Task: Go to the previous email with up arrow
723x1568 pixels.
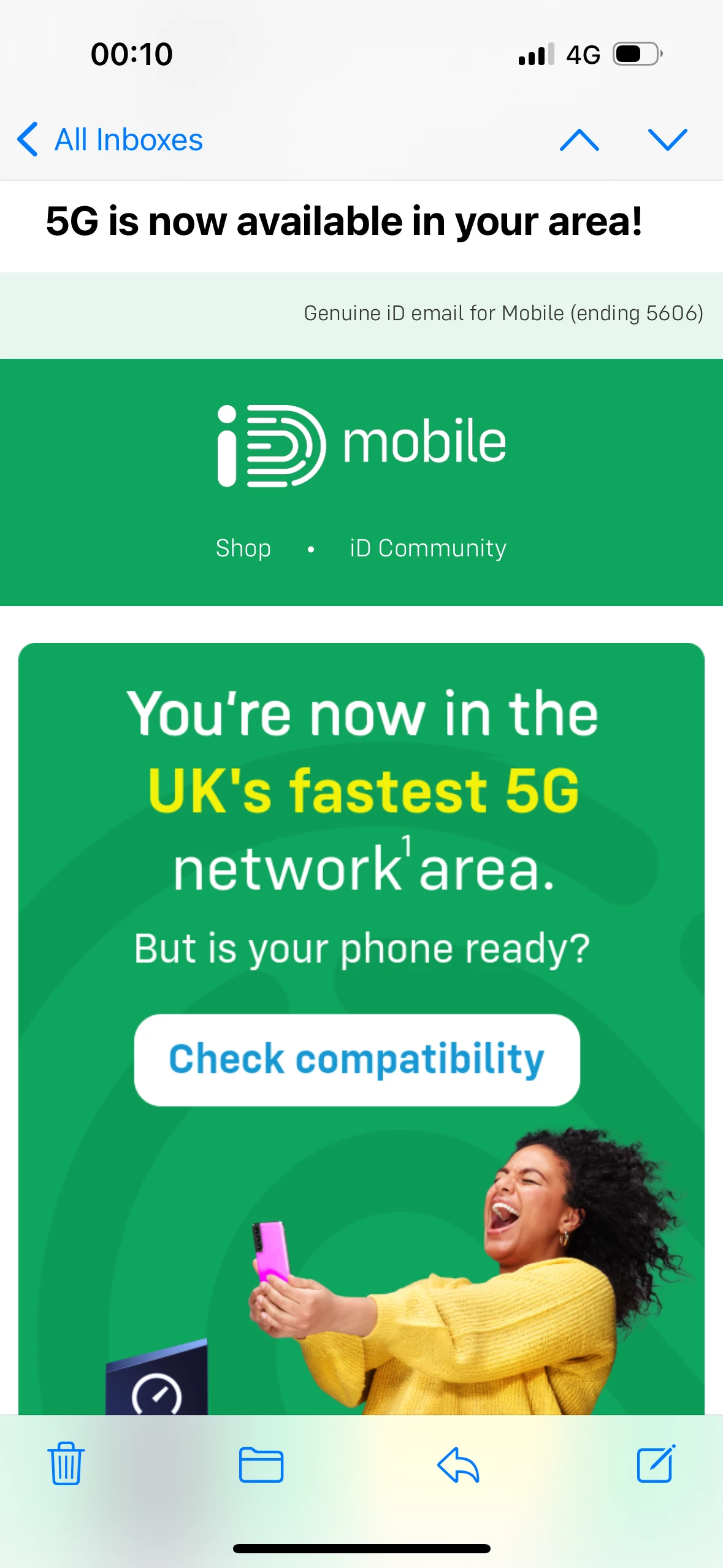Action: click(x=579, y=140)
